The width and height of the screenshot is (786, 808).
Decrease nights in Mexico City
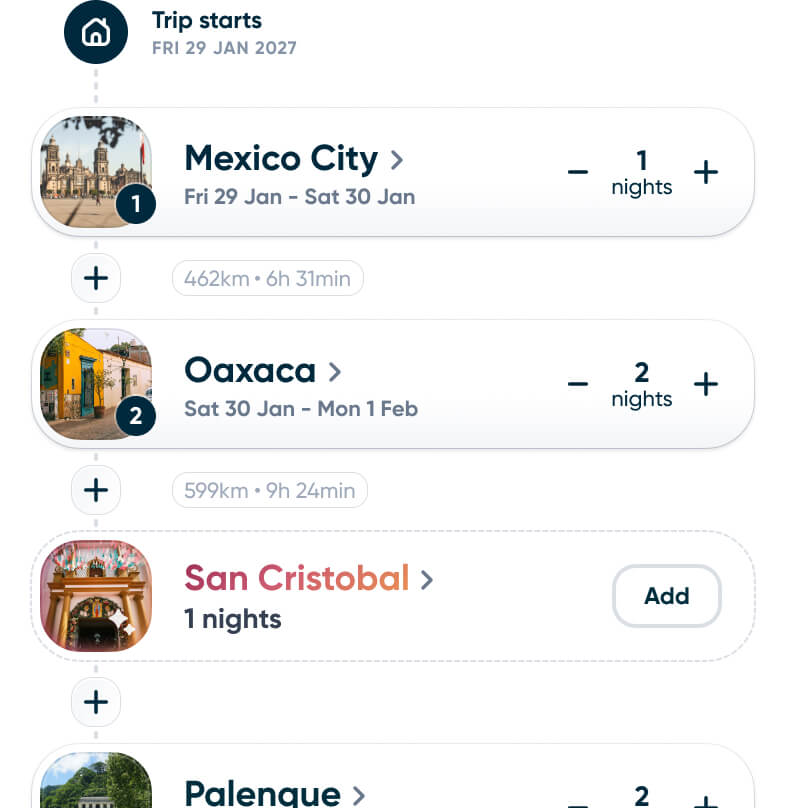[578, 172]
